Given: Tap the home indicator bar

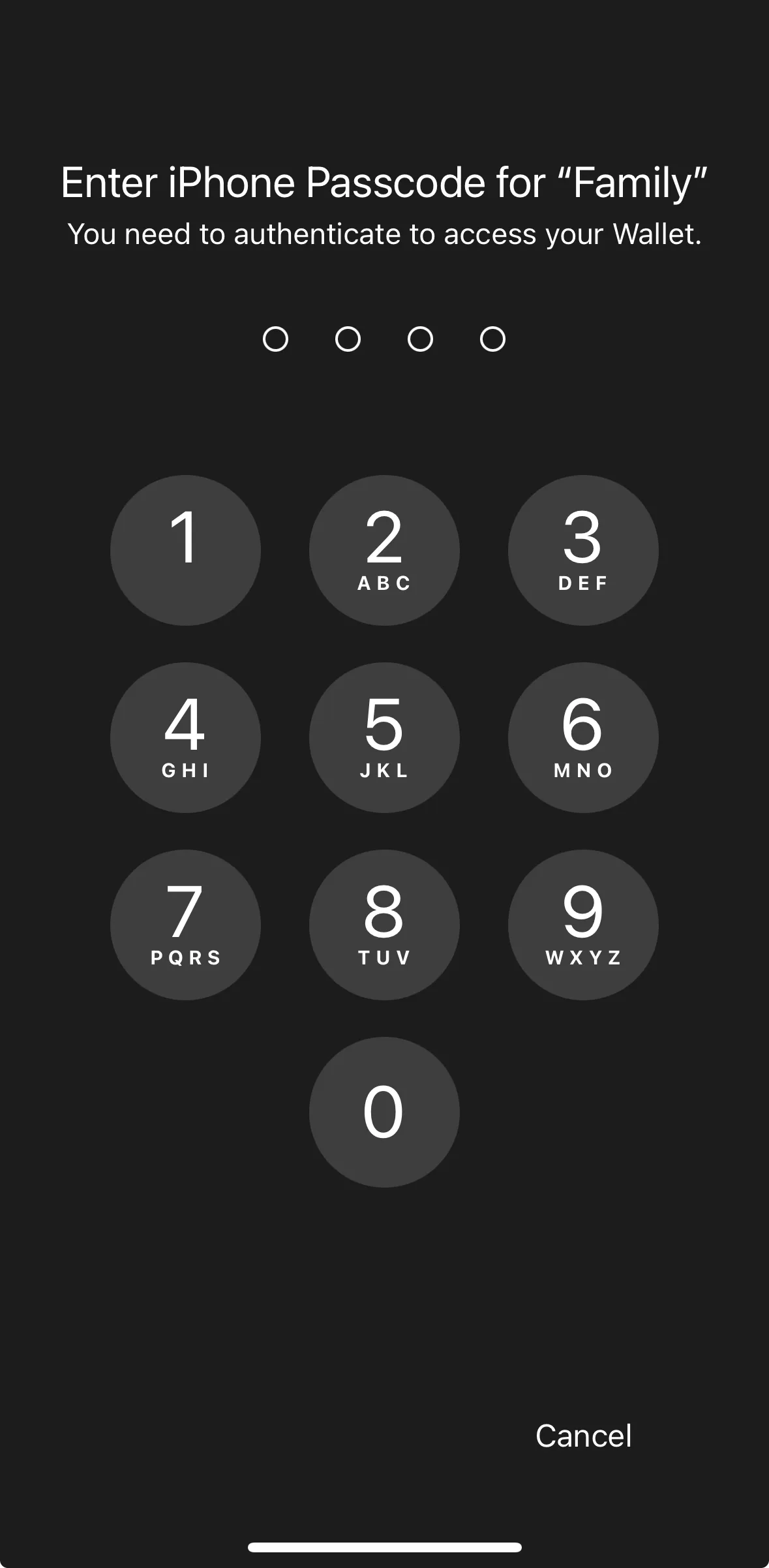Looking at the screenshot, I should (x=384, y=1546).
